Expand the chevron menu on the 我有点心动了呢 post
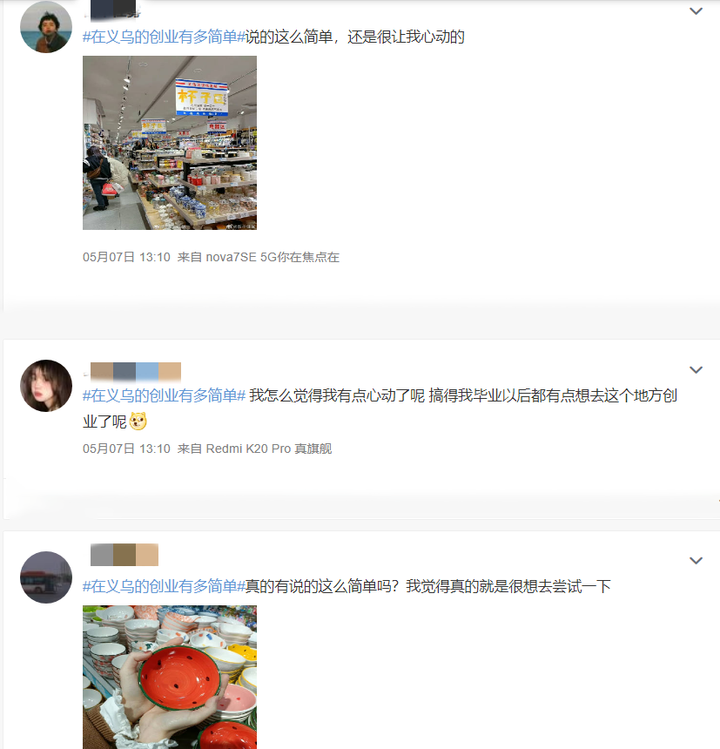The image size is (720, 749). [697, 370]
